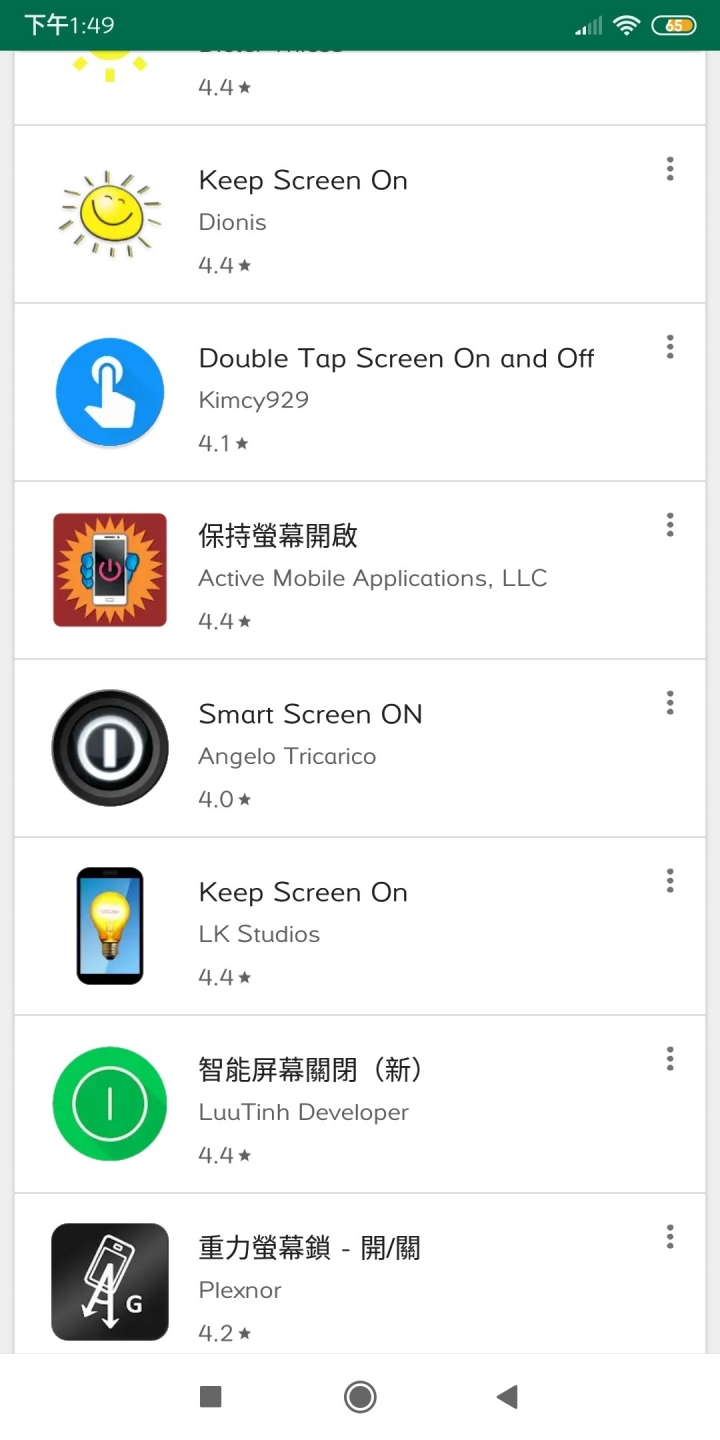View Keep Screen On by LK Studios

(360, 926)
